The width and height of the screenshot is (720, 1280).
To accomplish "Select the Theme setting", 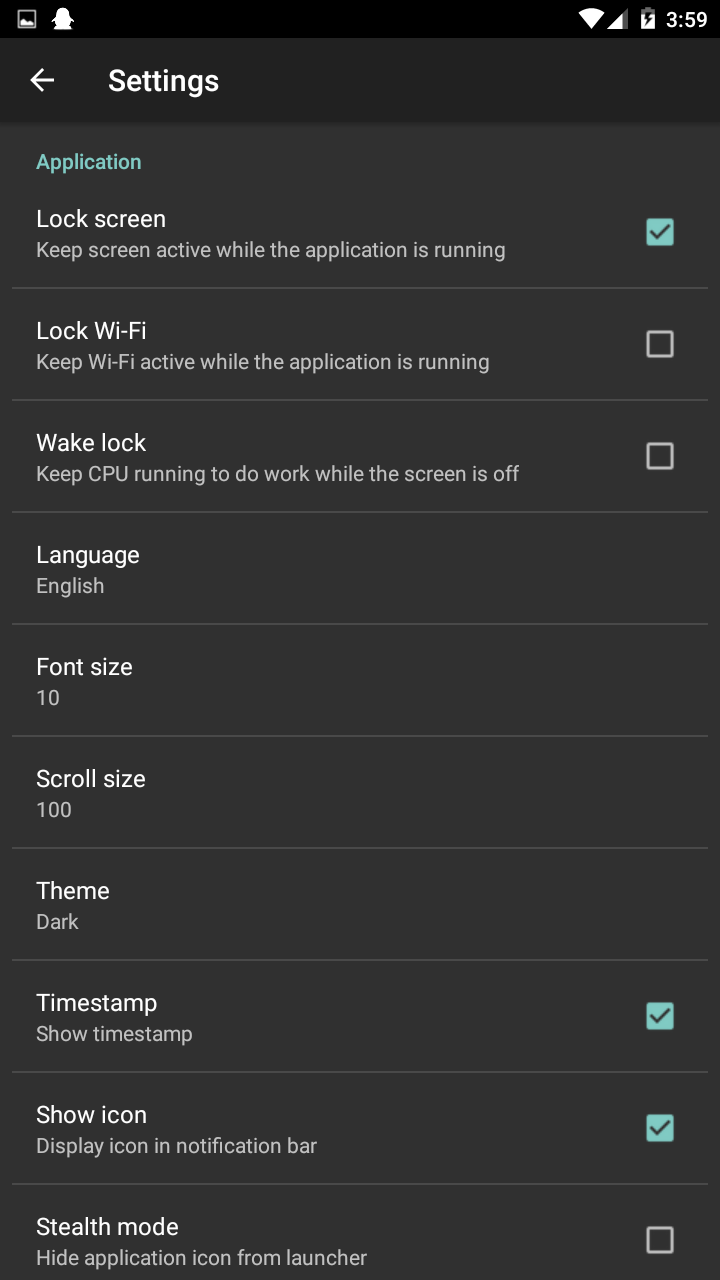I will 73,905.
